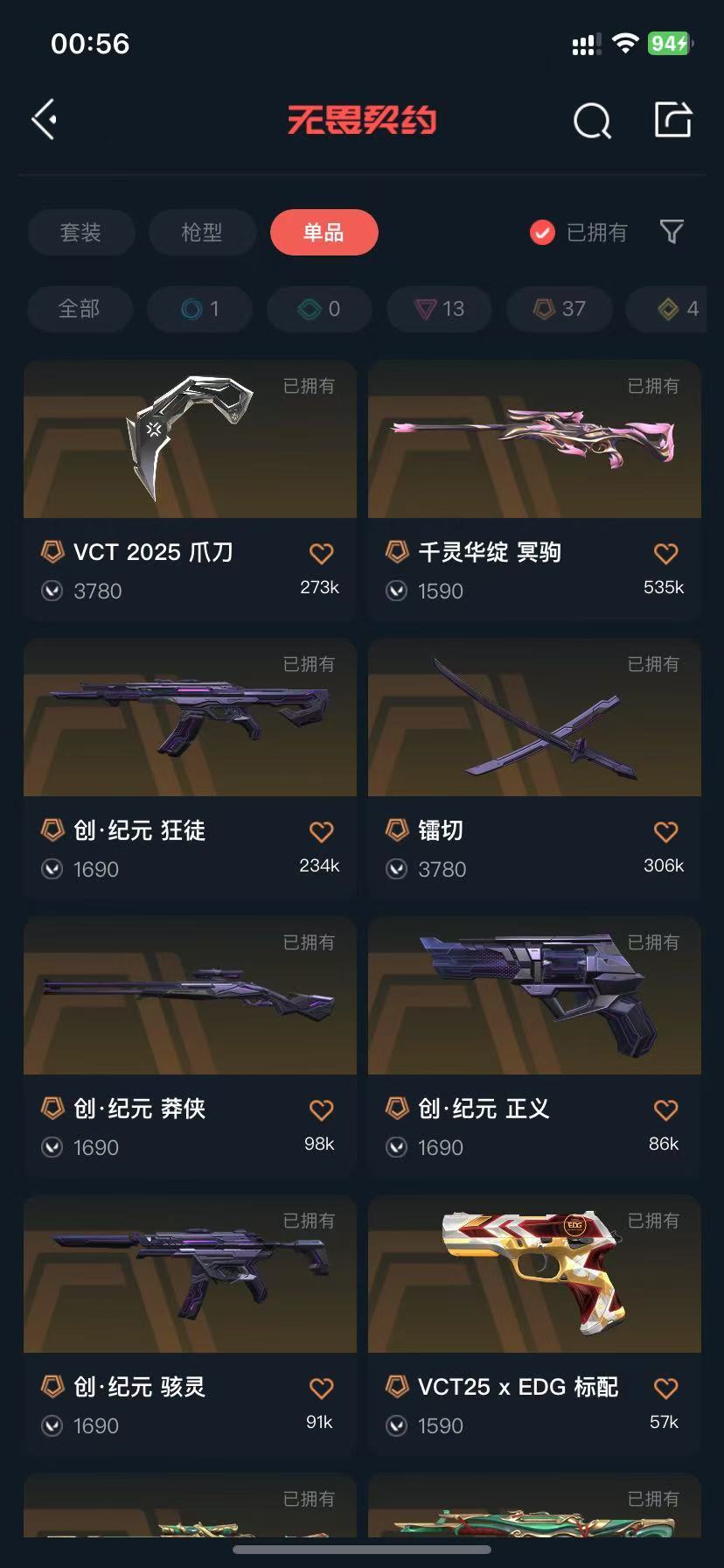Favorite the 创·纪元 骇灵 skin
This screenshot has width=724, height=1568.
coord(321,1388)
